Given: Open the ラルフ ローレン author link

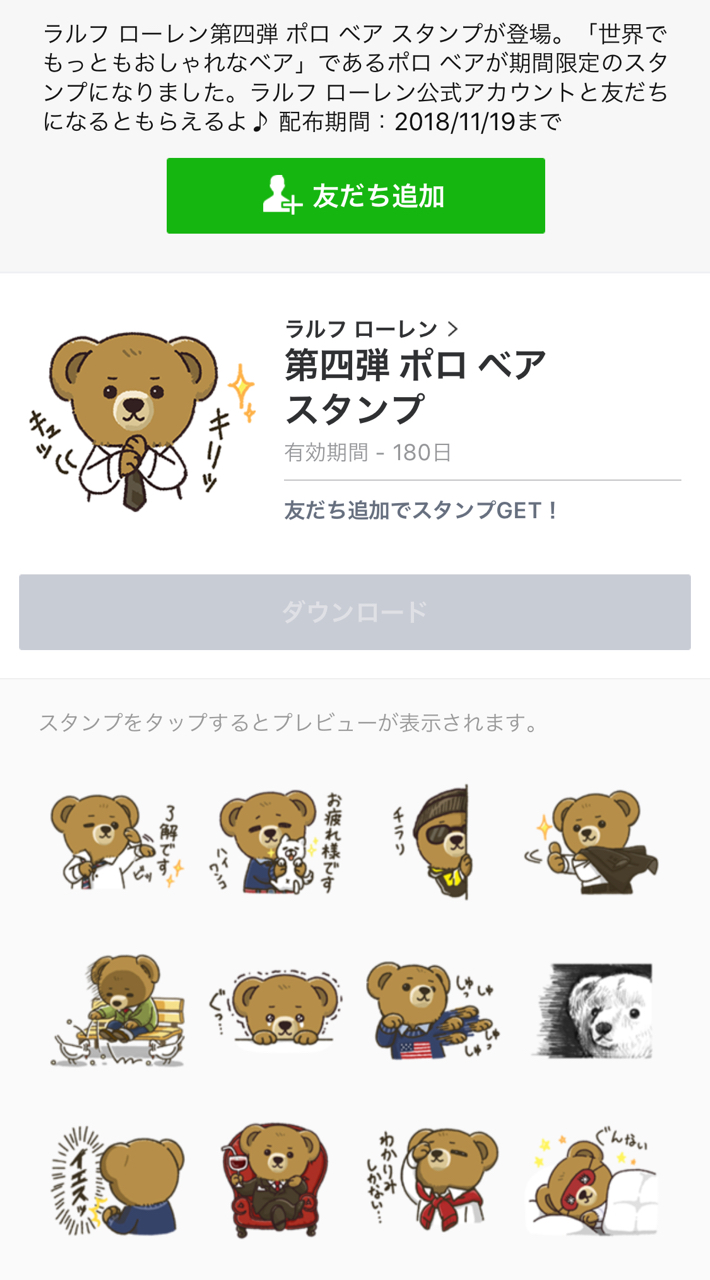Looking at the screenshot, I should pos(371,328).
